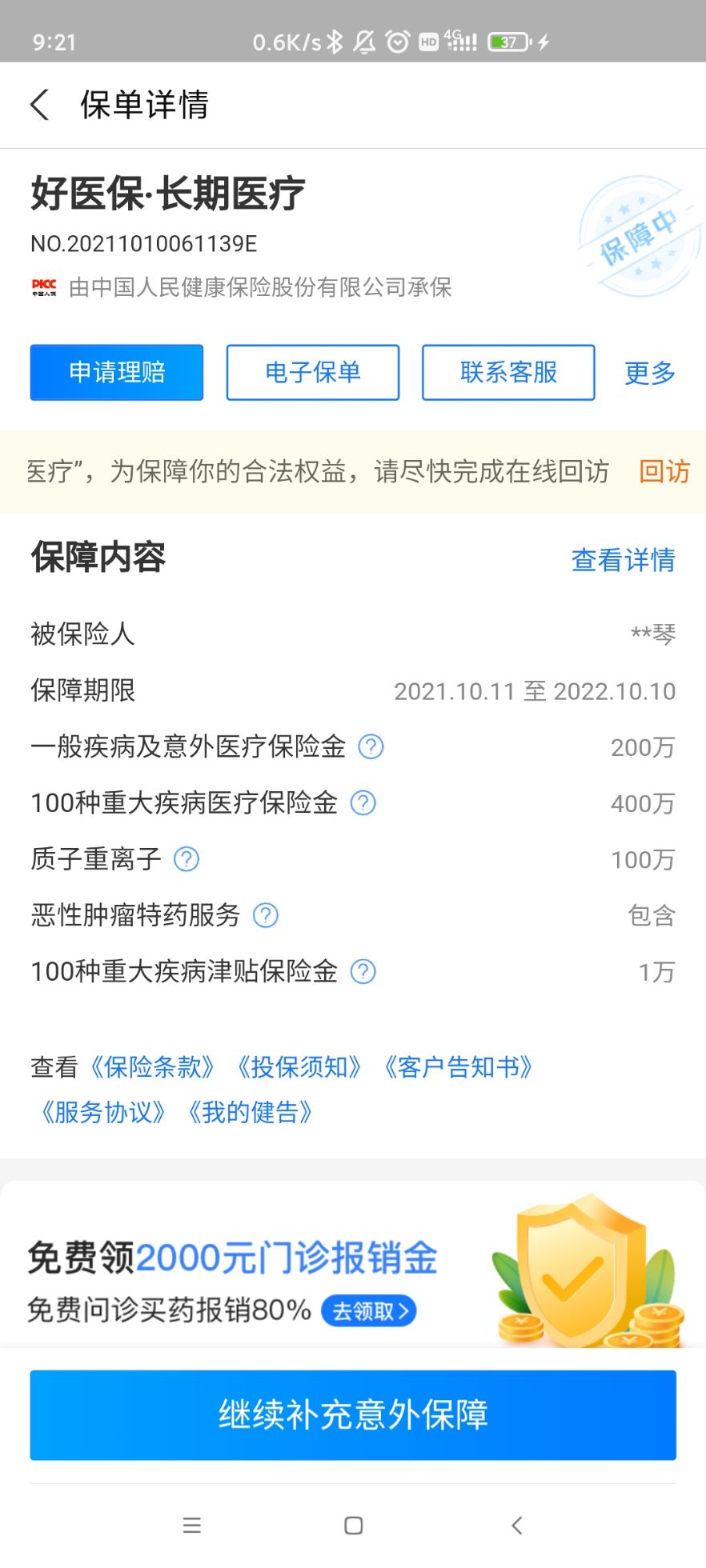Tap help icon beside 100种重大疾病医疗保险金
The height and width of the screenshot is (1568, 706).
[x=363, y=802]
